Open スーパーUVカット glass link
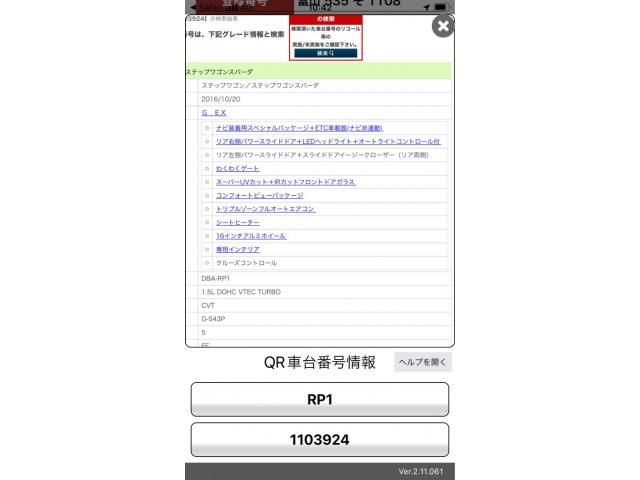Image resolution: width=640 pixels, height=480 pixels. coord(285,182)
